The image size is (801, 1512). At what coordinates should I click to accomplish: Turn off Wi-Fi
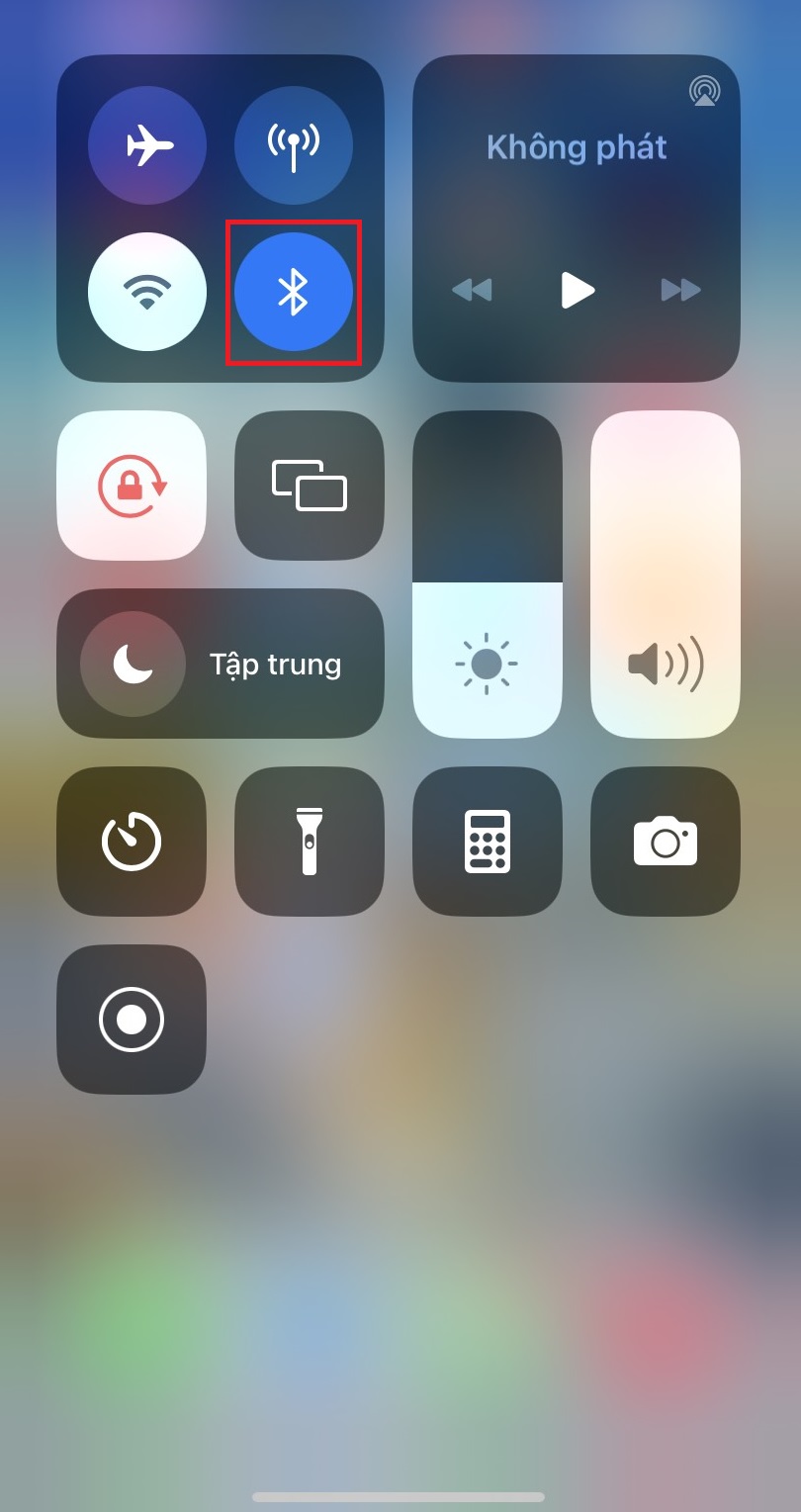point(147,292)
